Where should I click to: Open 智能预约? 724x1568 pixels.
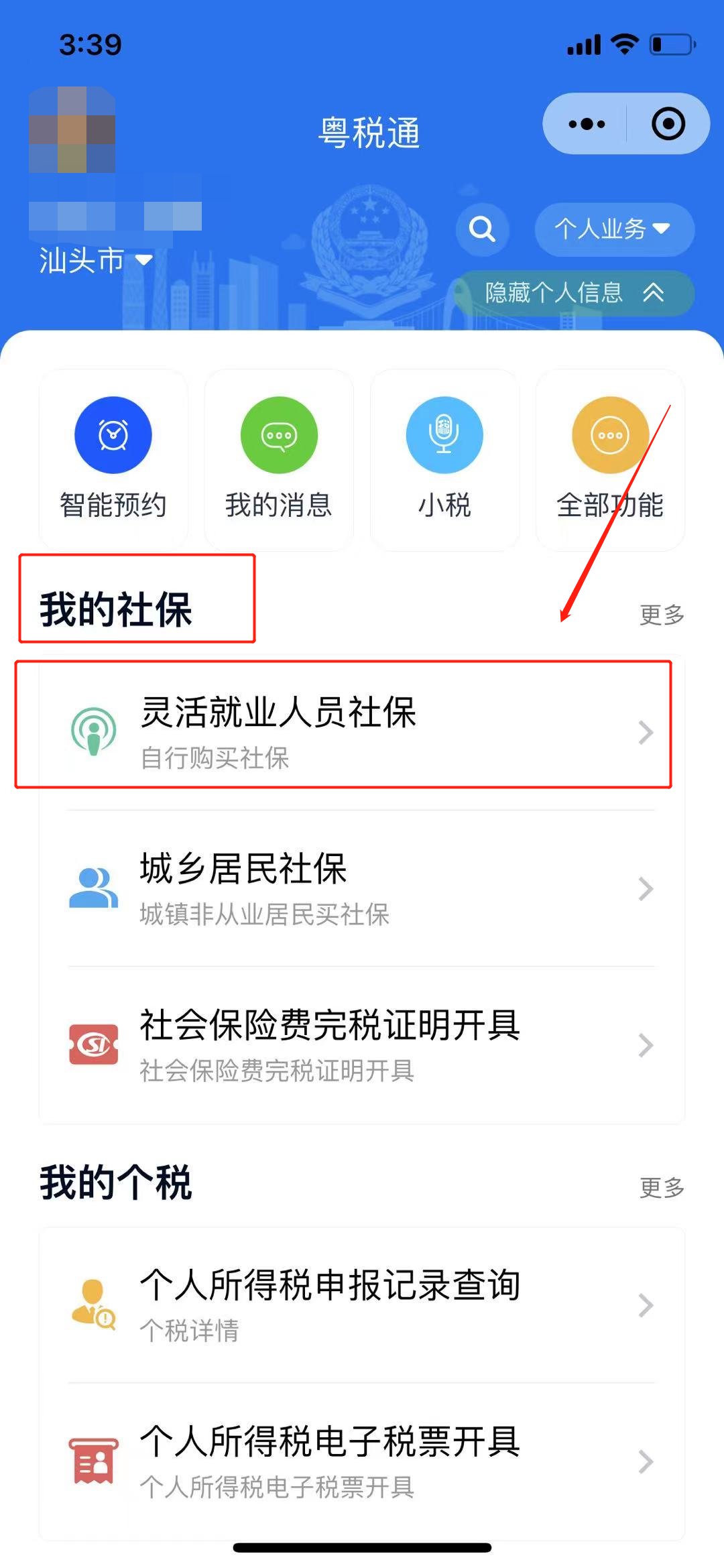click(113, 459)
